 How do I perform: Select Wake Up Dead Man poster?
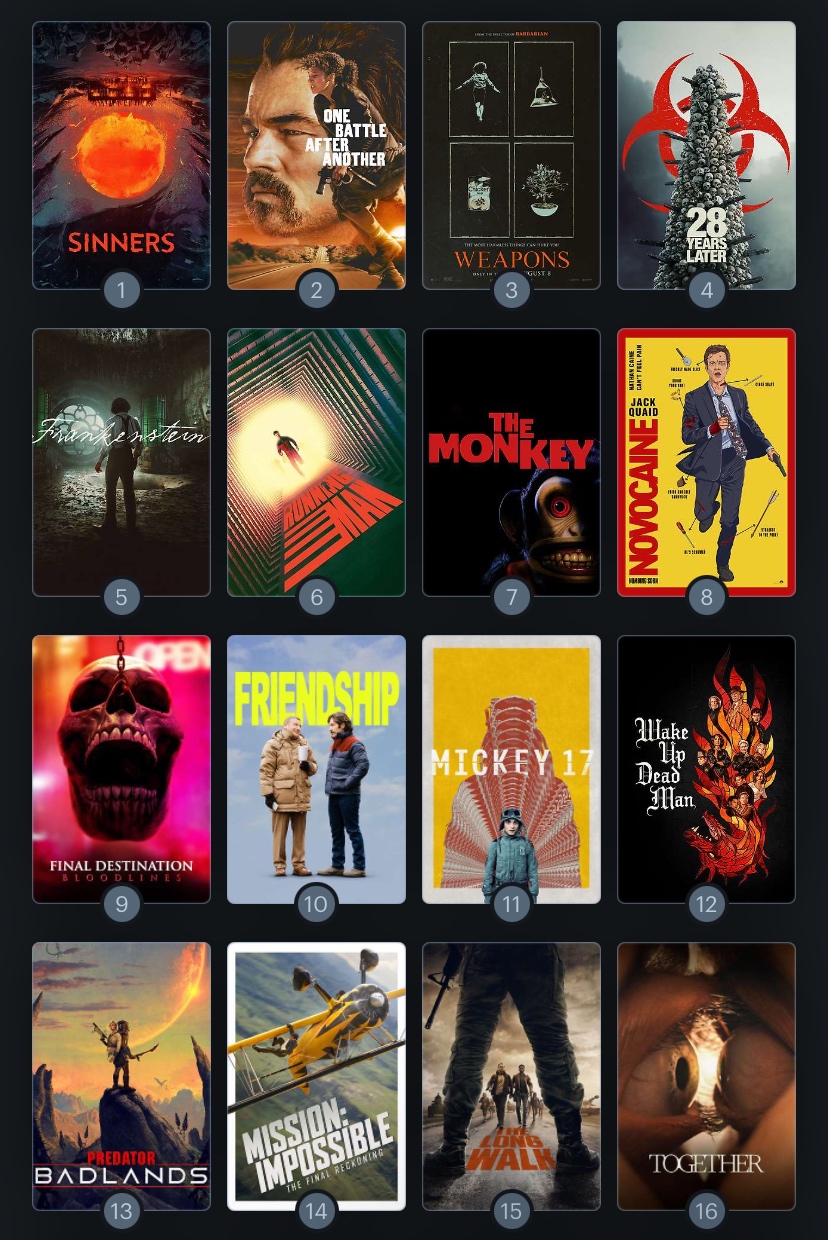click(x=706, y=769)
